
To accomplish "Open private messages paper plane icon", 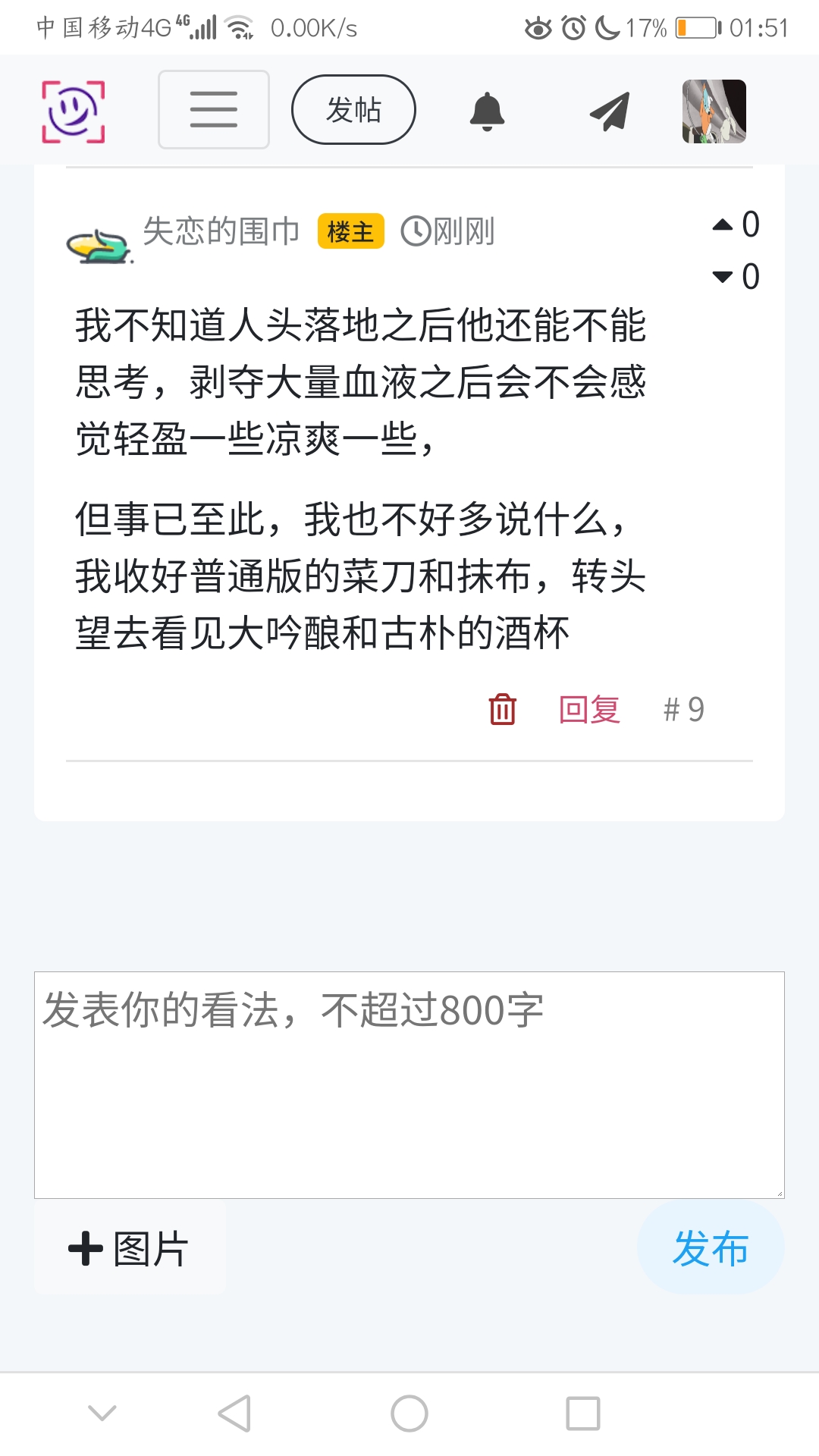I will pos(610,111).
